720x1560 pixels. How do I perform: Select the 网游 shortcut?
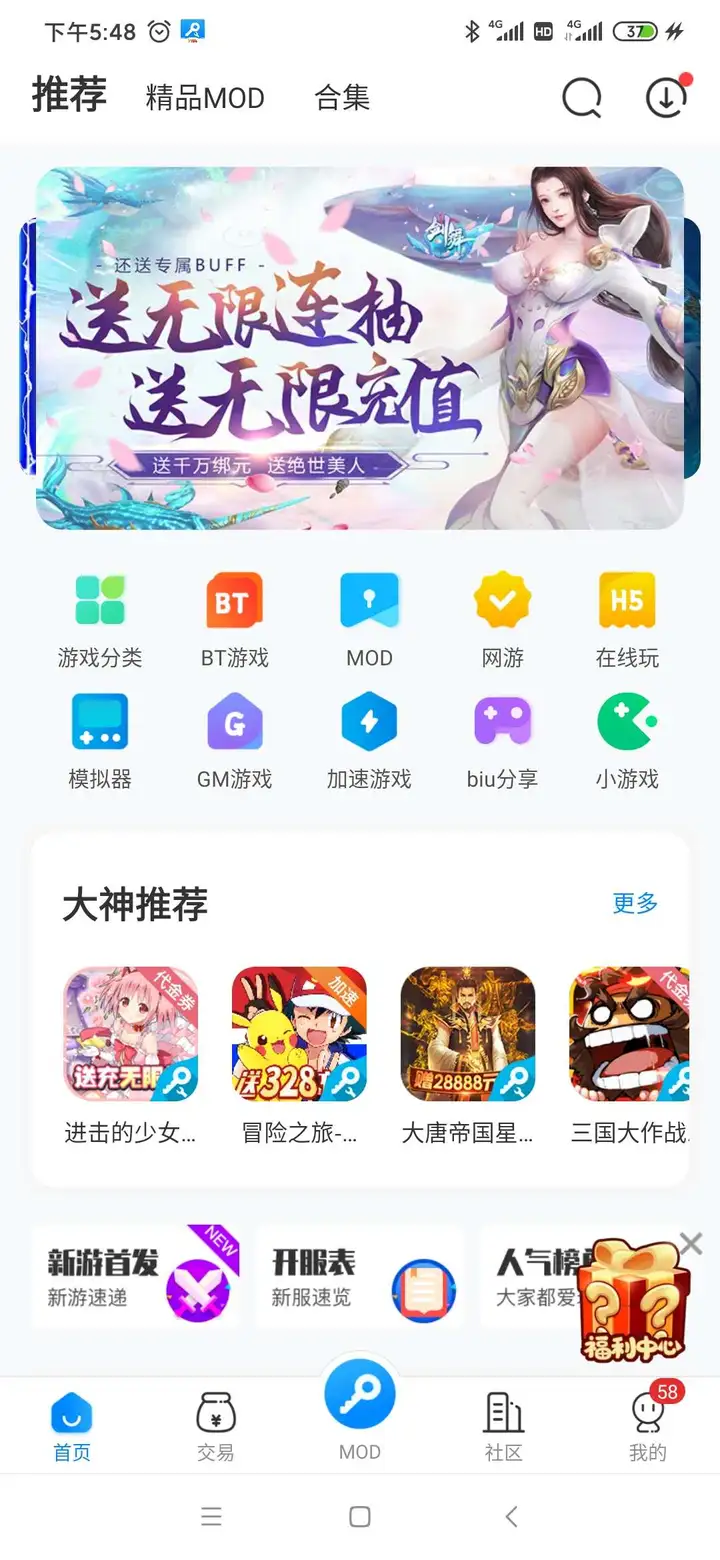pos(502,620)
